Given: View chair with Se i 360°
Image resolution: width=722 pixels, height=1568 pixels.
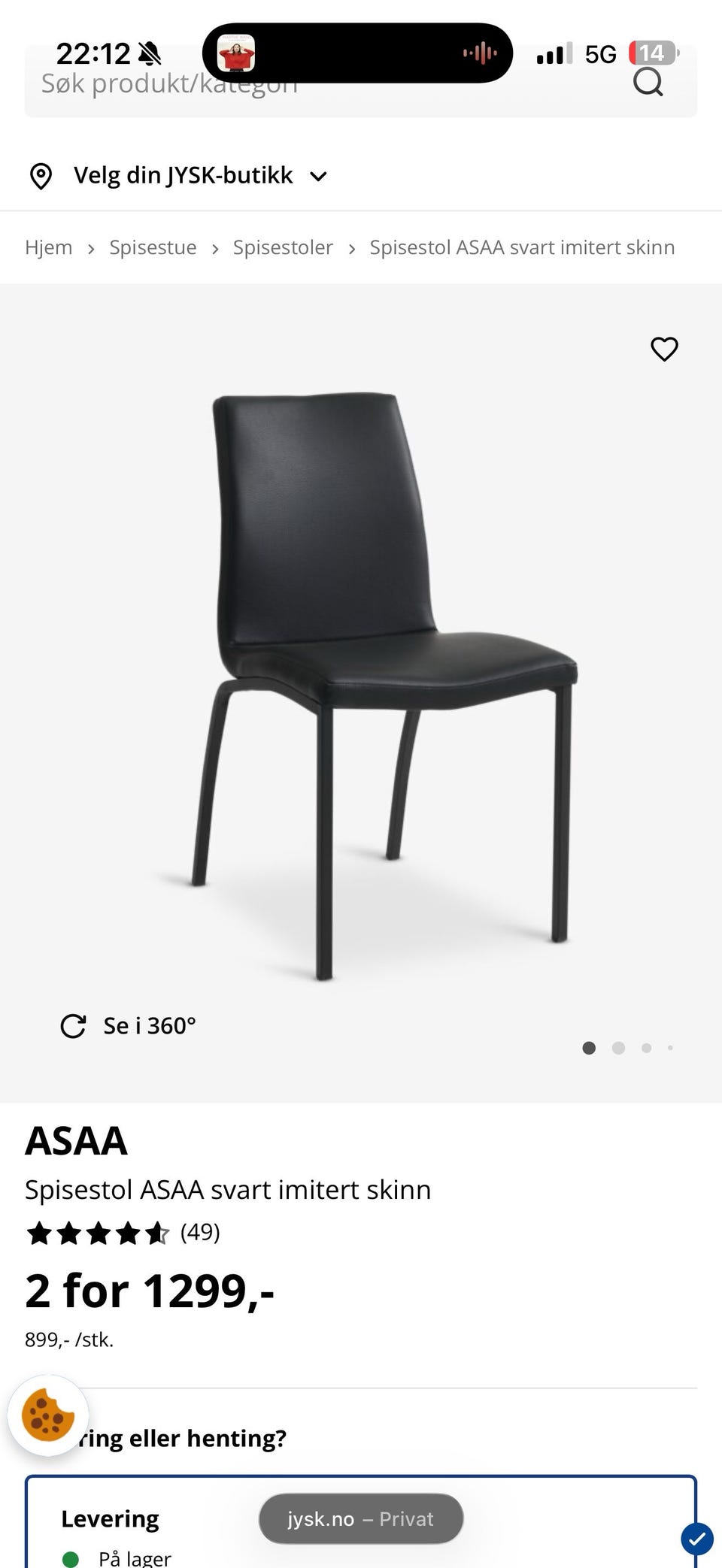Looking at the screenshot, I should click(129, 1026).
